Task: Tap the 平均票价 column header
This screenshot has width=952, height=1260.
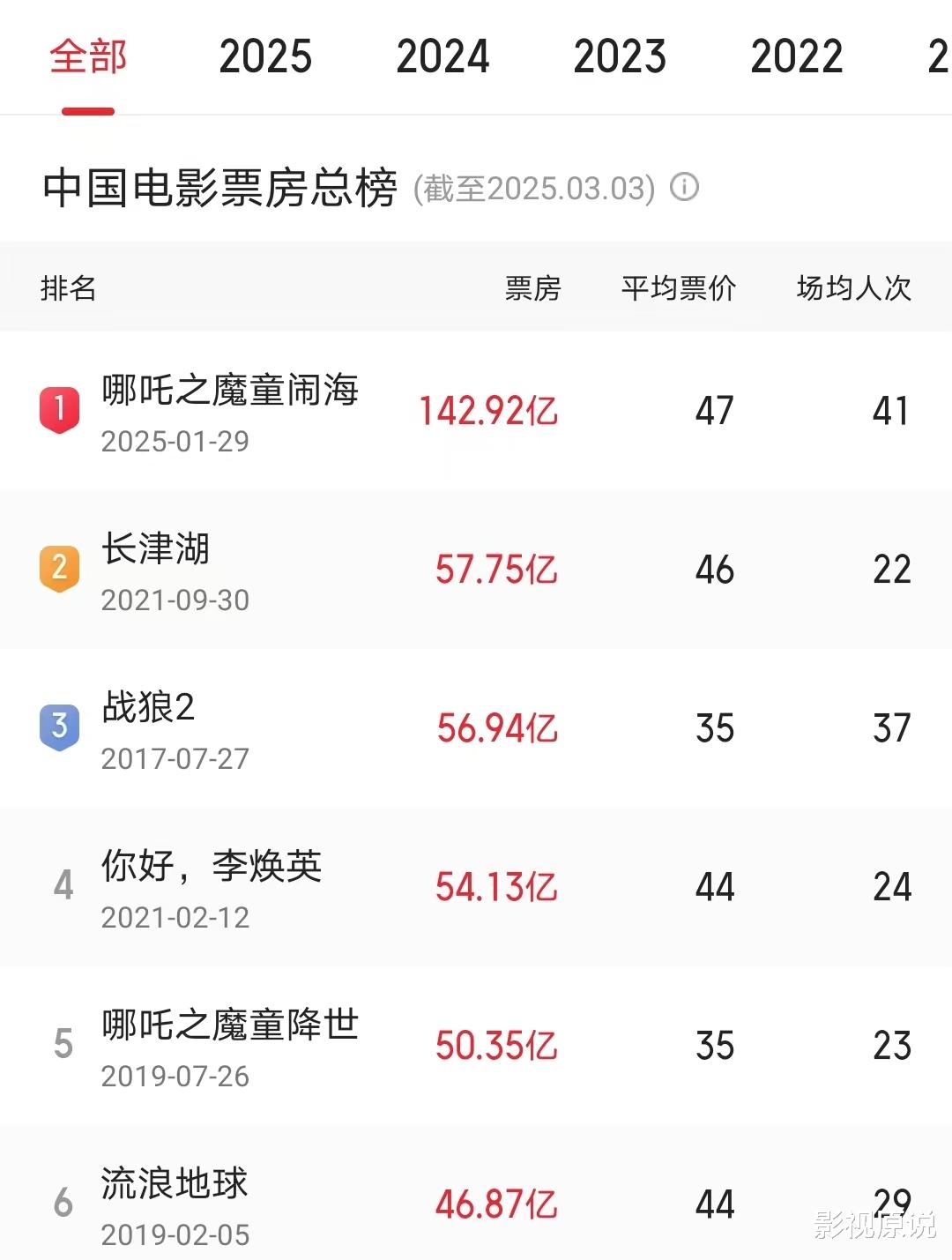Action: click(679, 288)
